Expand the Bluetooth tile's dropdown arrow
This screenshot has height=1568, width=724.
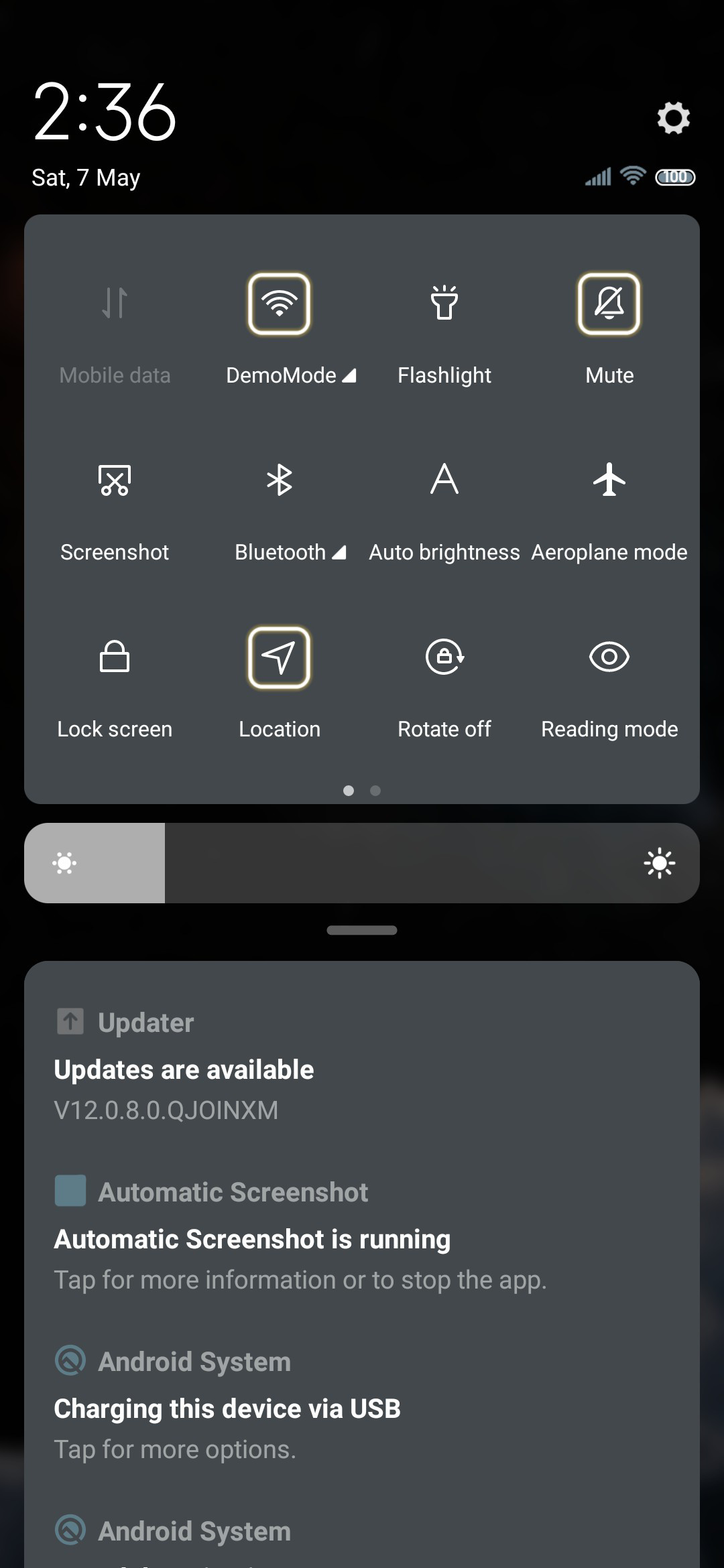(339, 552)
